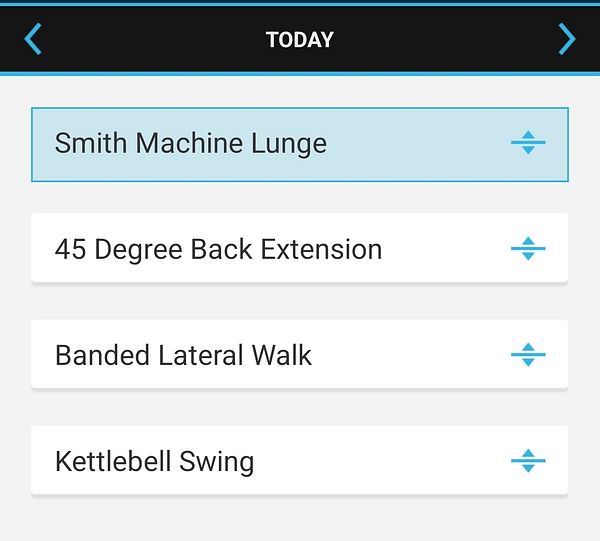Viewport: 600px width, 541px height.
Task: Go to the previous day
Action: 33,39
